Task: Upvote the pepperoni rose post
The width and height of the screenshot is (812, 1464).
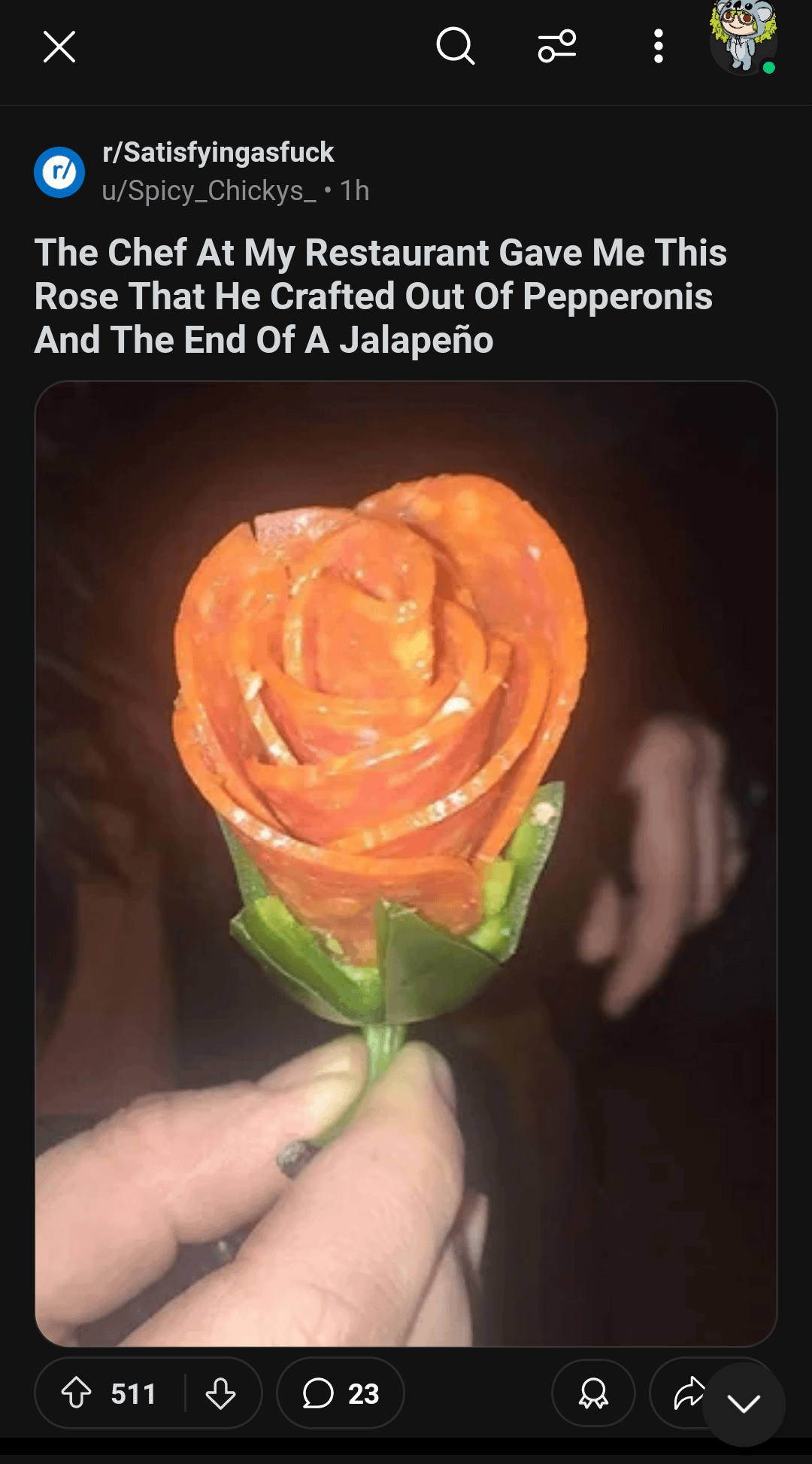Action: (x=77, y=1393)
